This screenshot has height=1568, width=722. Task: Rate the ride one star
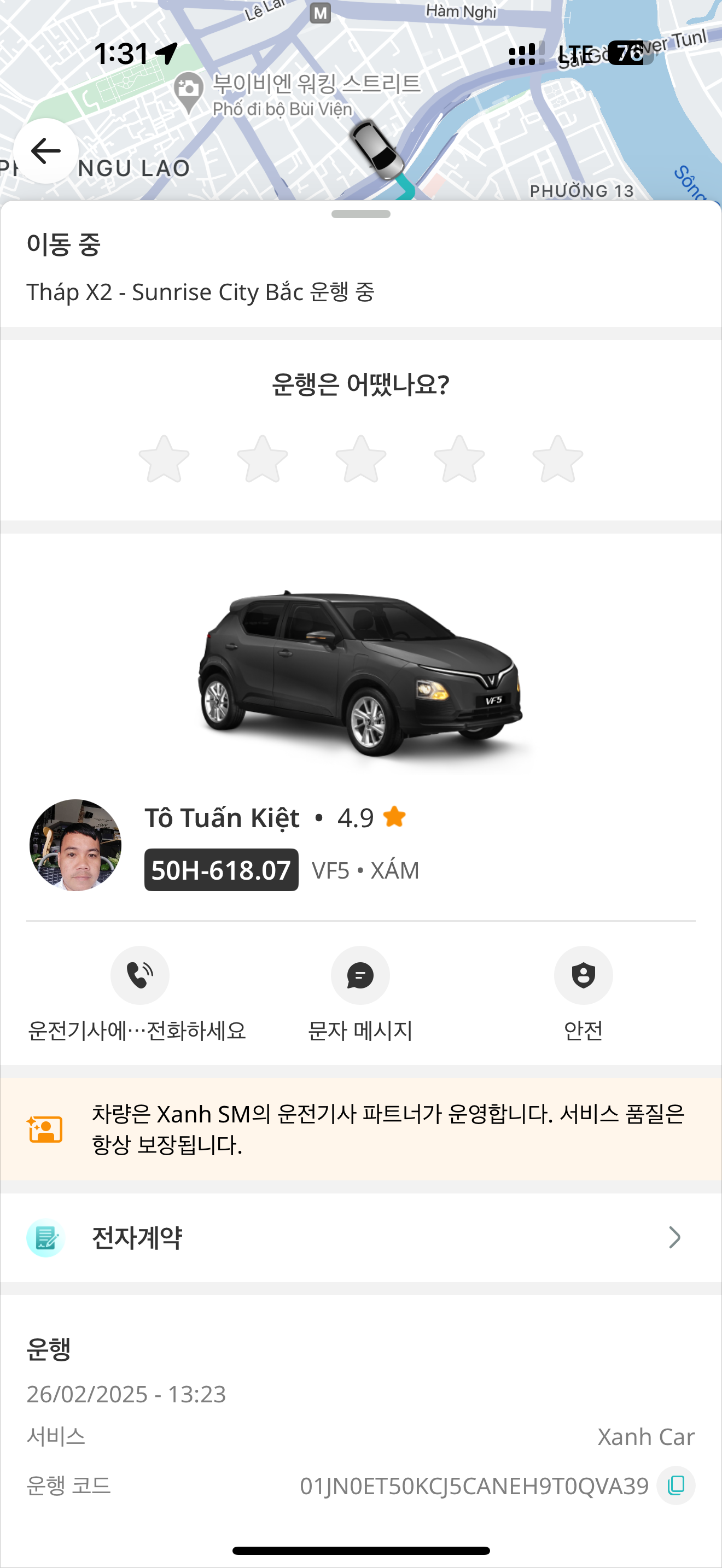point(164,459)
